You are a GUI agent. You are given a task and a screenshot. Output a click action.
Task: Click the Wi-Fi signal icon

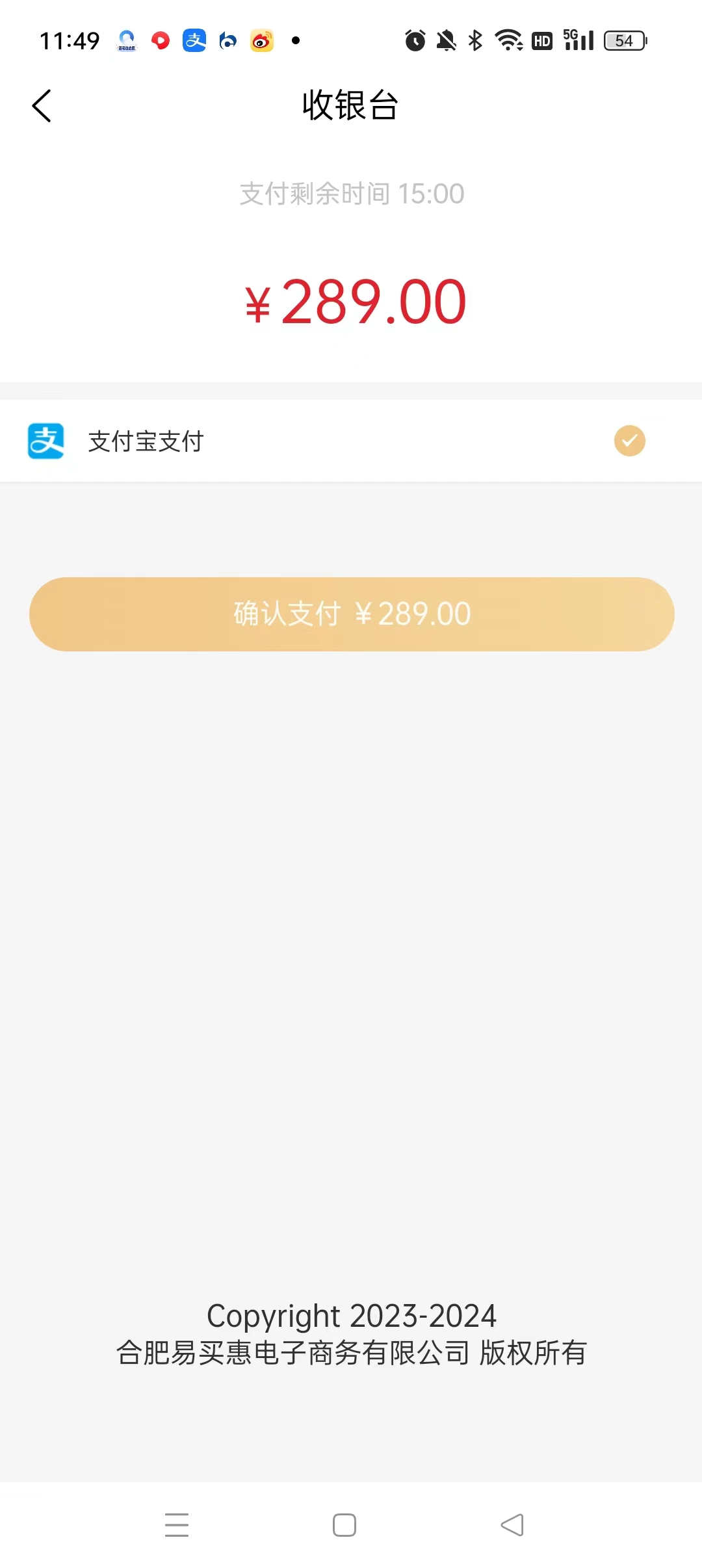508,40
